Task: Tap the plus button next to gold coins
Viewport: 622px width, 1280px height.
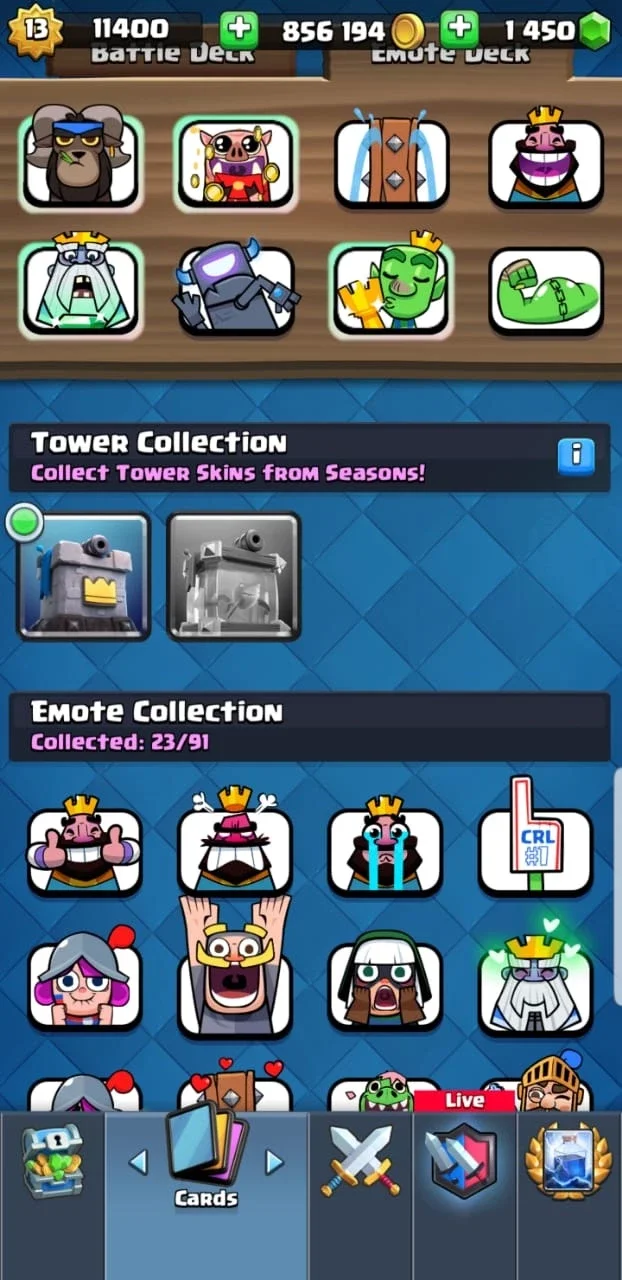Action: (459, 29)
